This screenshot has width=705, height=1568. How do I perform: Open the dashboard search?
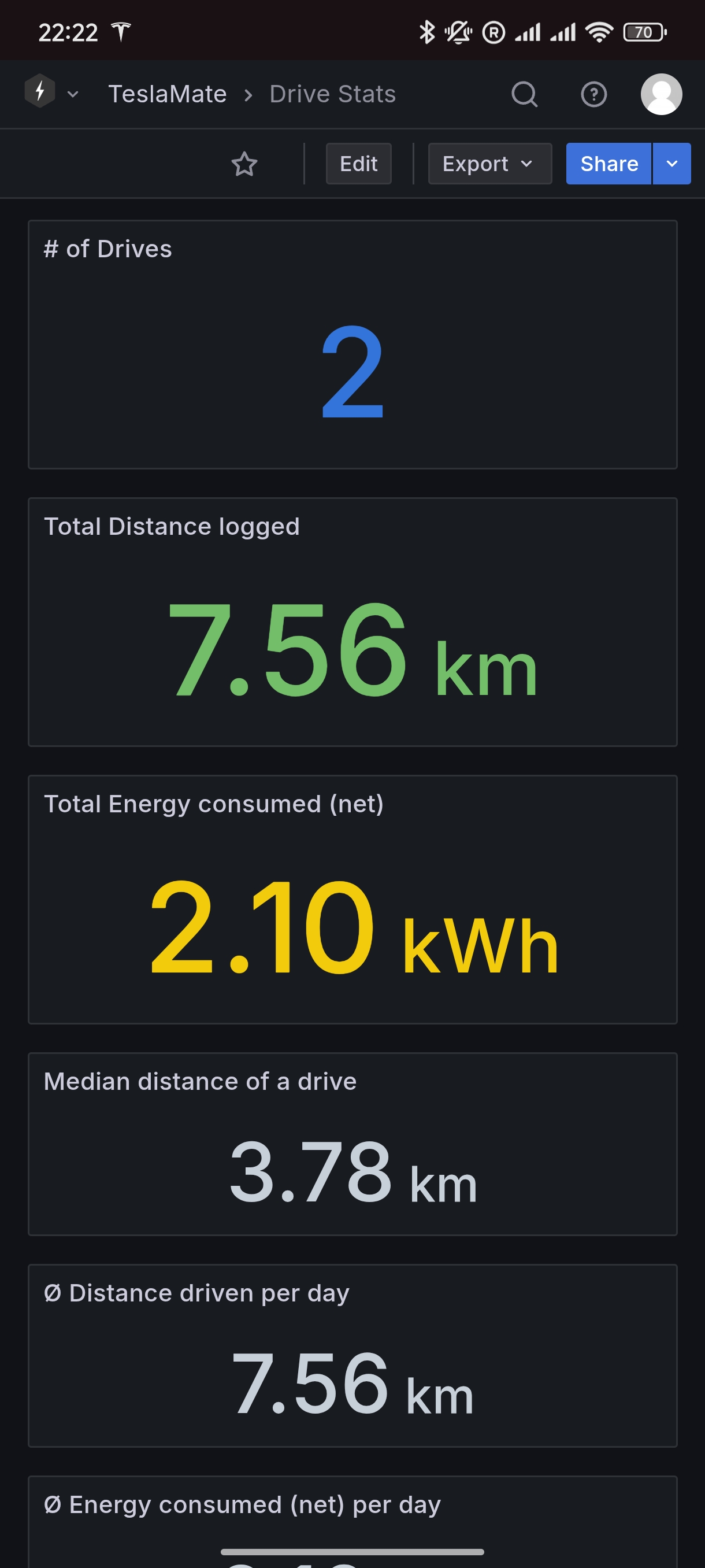tap(524, 94)
